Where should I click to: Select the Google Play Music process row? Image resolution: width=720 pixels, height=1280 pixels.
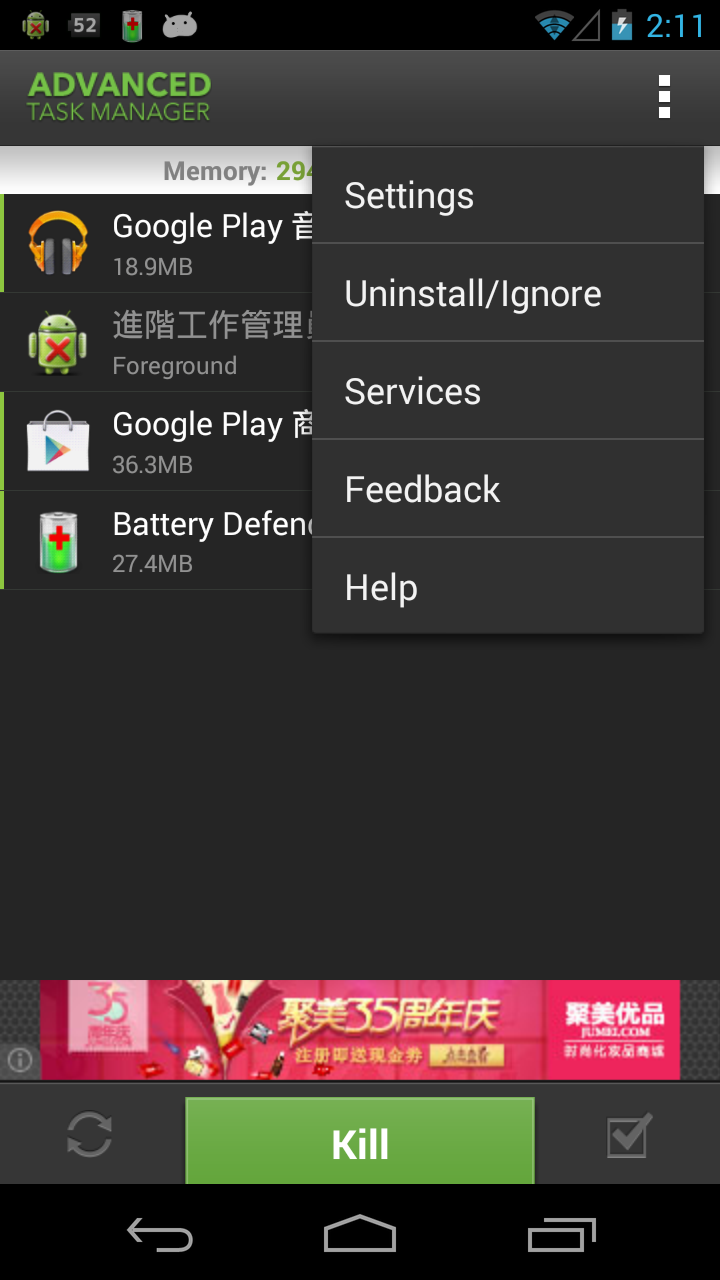click(x=160, y=242)
